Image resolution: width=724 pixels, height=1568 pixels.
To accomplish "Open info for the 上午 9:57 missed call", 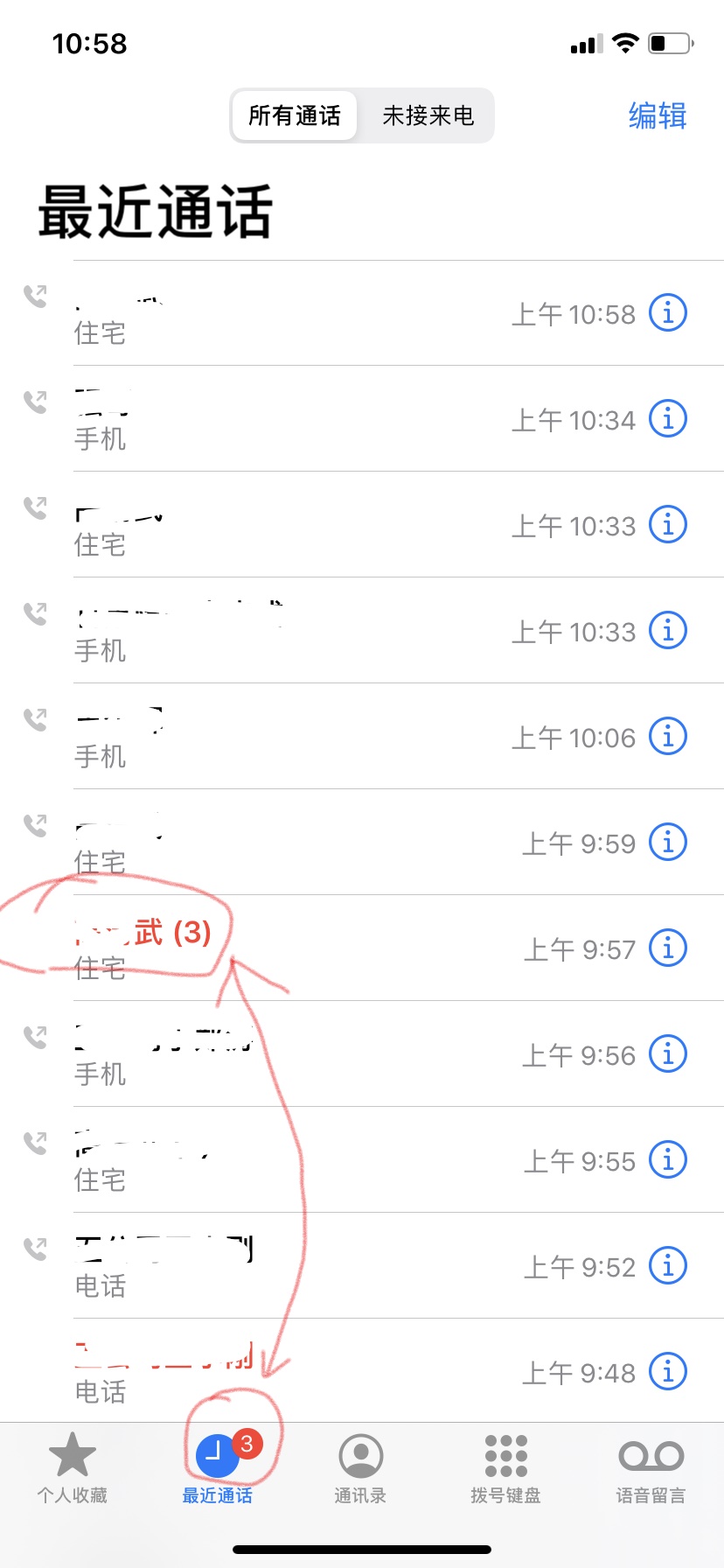I will pos(668,948).
